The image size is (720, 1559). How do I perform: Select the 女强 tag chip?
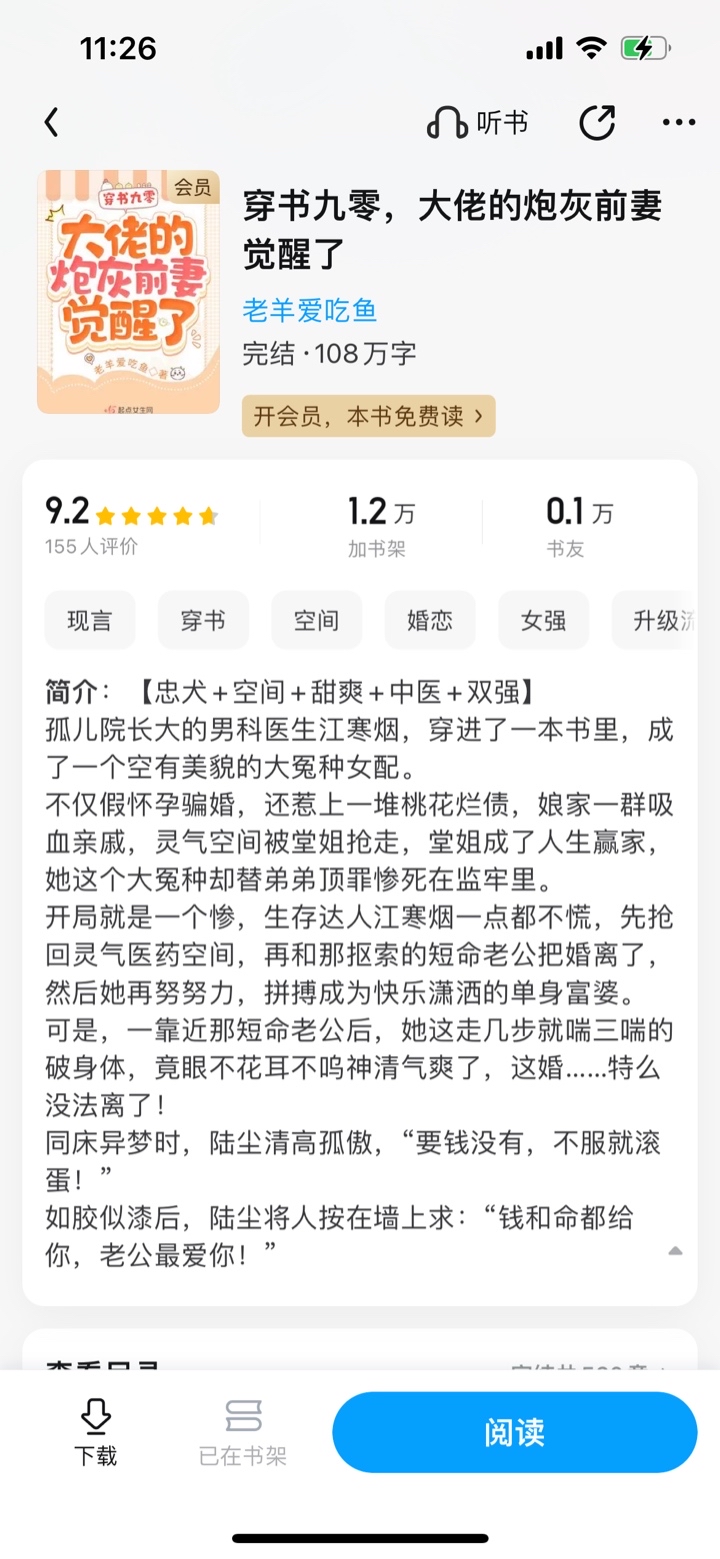click(543, 620)
